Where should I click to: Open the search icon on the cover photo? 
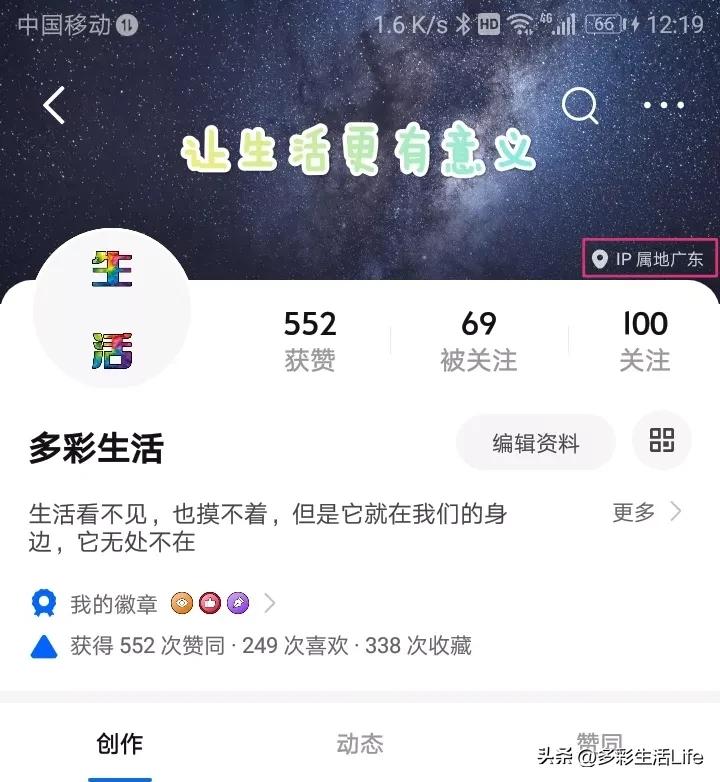[580, 105]
